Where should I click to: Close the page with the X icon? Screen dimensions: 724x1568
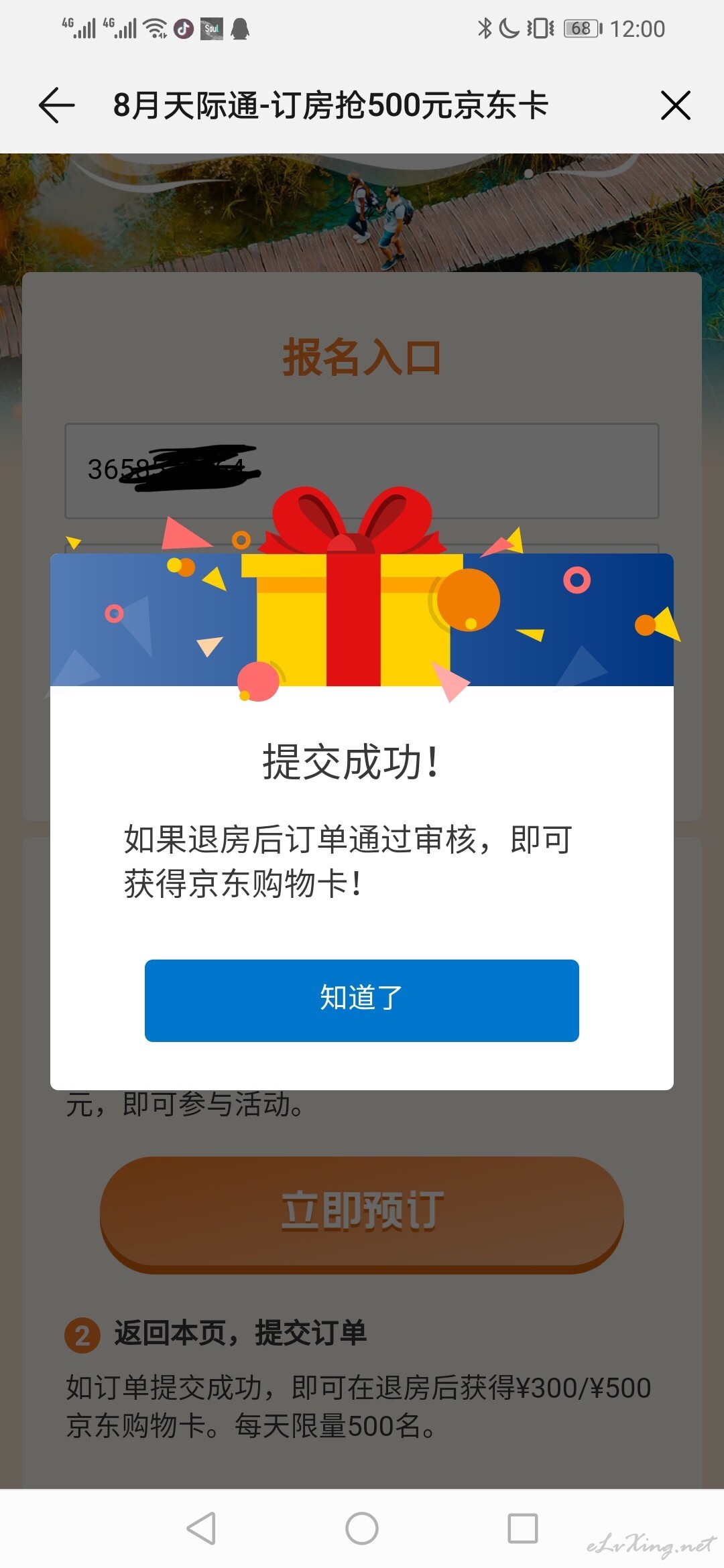(676, 105)
